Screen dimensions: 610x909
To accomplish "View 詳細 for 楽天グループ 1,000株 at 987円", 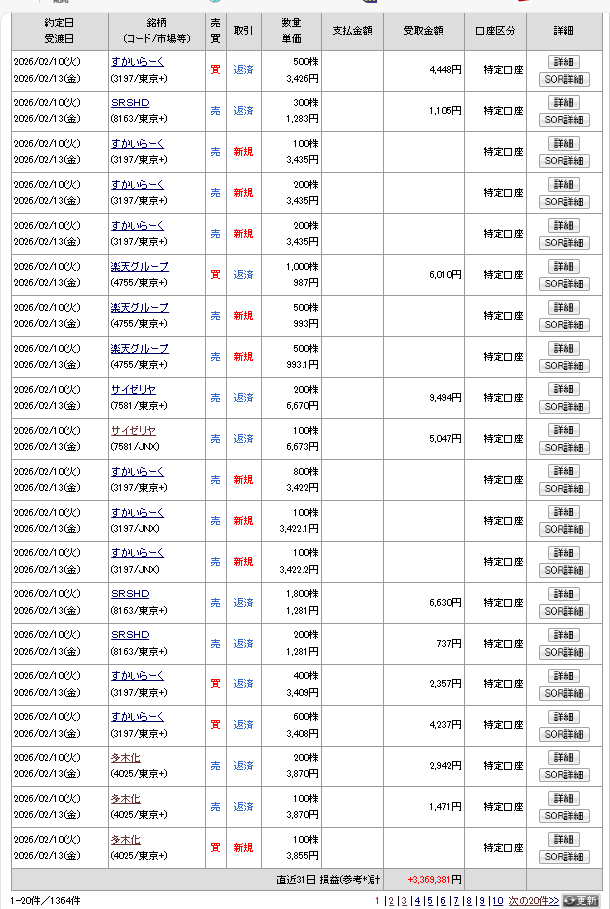I will pos(564,266).
